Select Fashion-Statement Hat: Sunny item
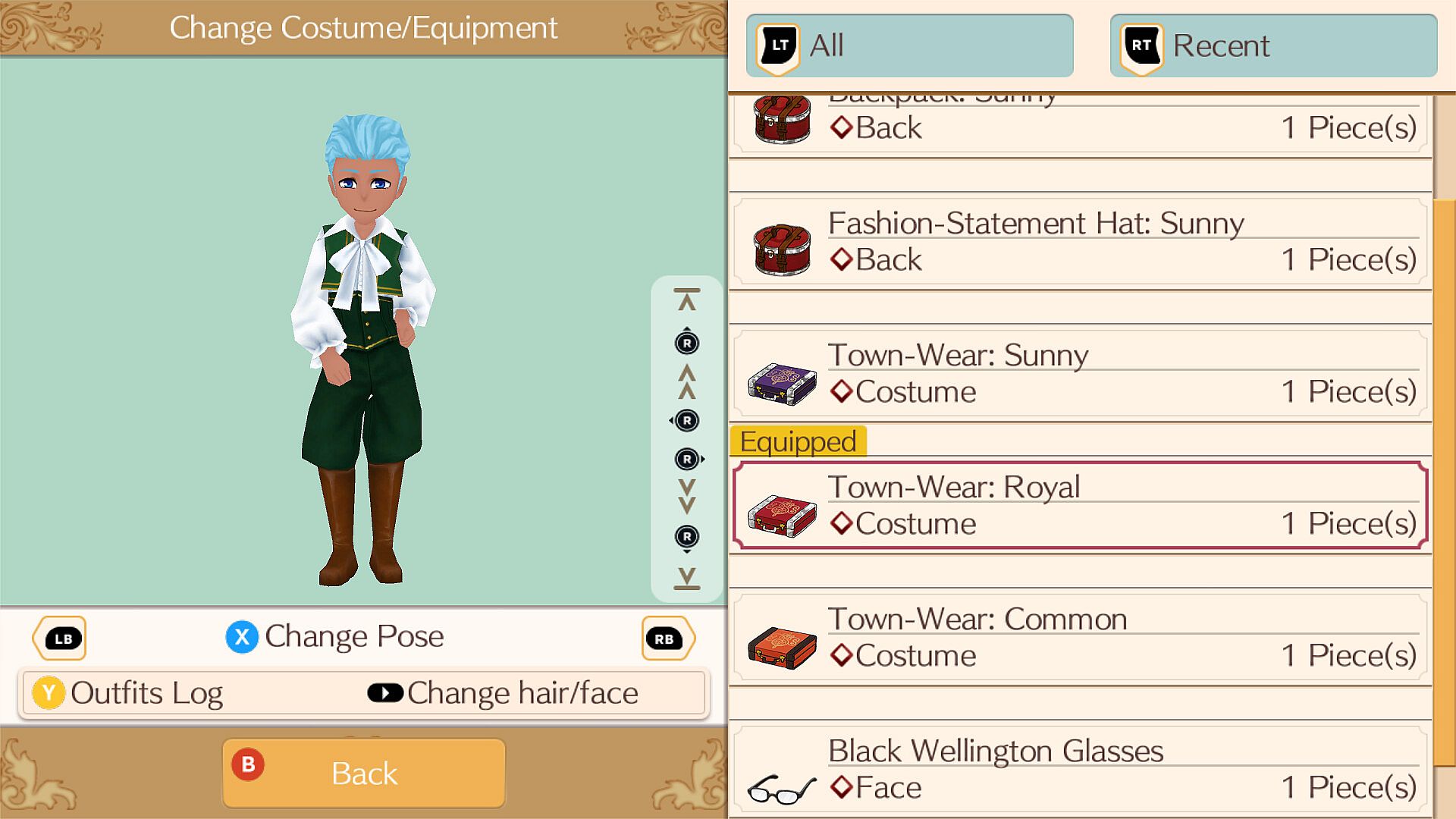This screenshot has height=819, width=1456. tap(1081, 243)
